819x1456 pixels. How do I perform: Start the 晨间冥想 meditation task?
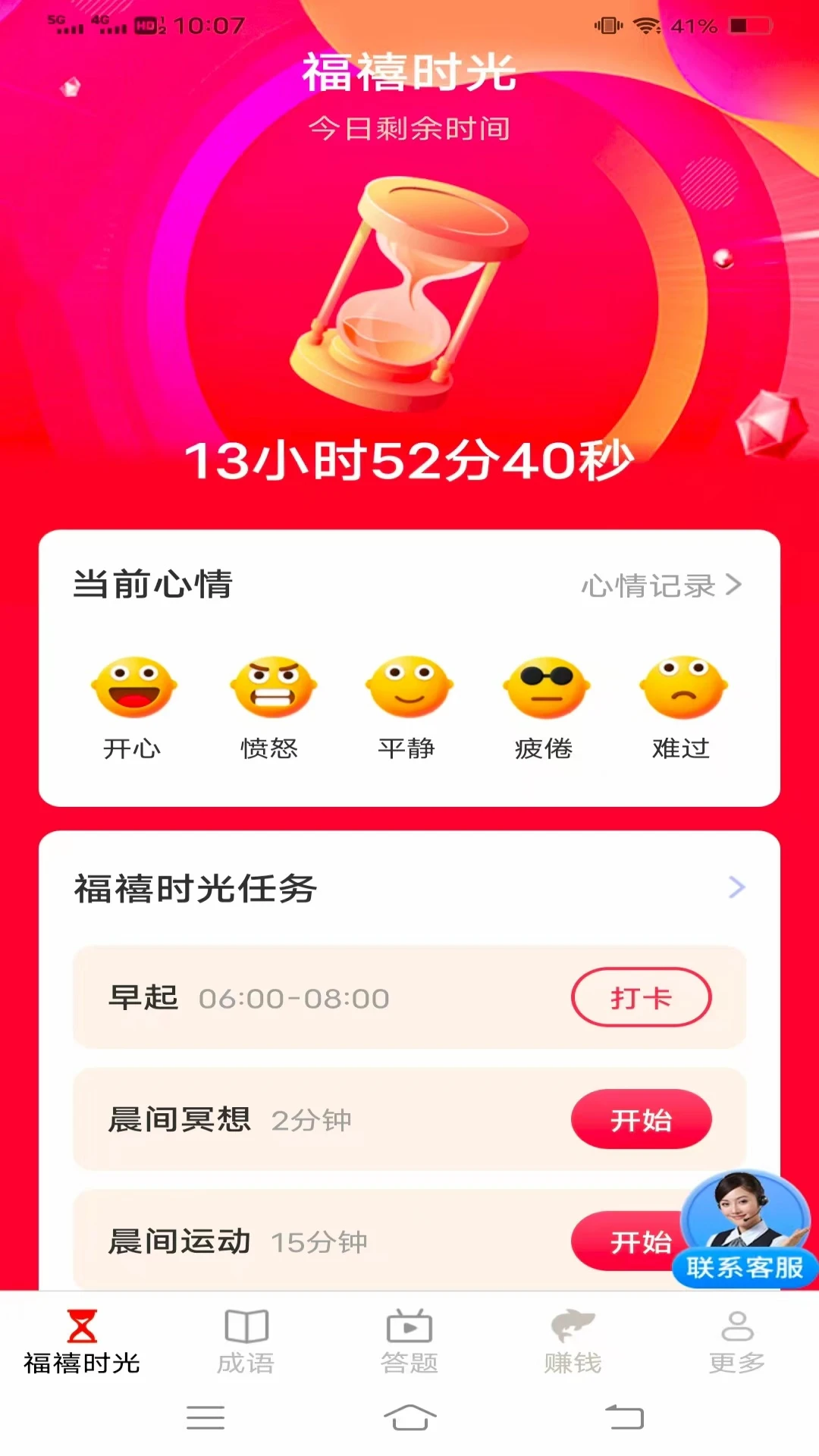pyautogui.click(x=641, y=1121)
